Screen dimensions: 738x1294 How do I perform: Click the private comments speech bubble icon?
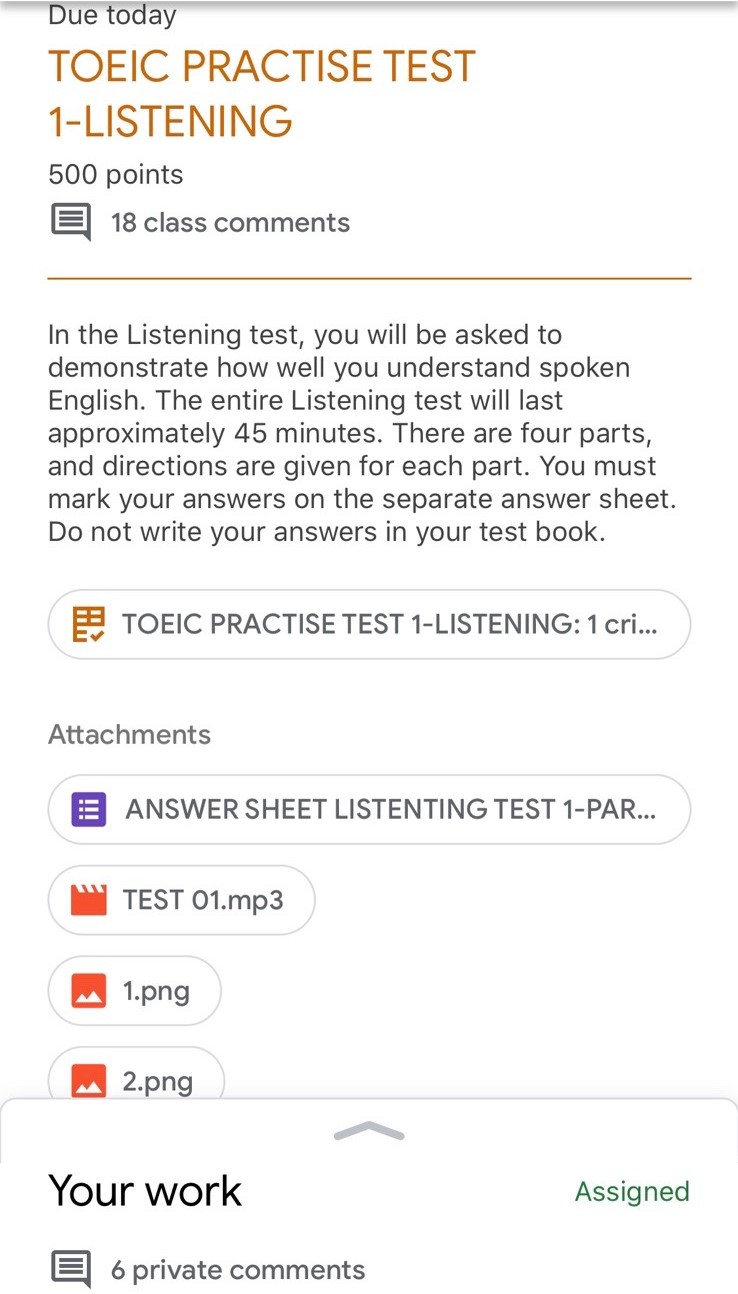[x=70, y=1269]
